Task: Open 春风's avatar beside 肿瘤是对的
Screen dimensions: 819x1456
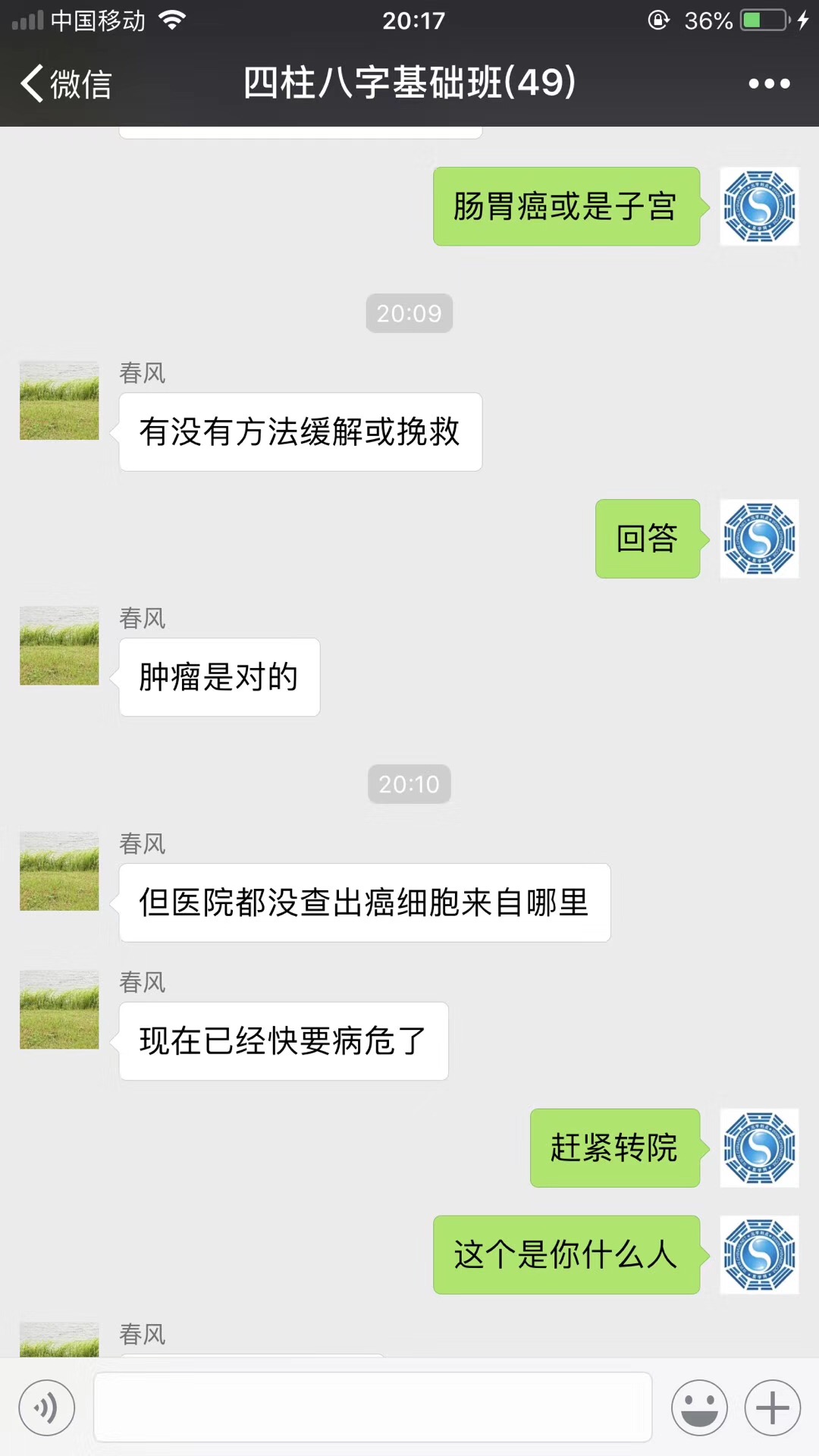Action: coord(59,645)
